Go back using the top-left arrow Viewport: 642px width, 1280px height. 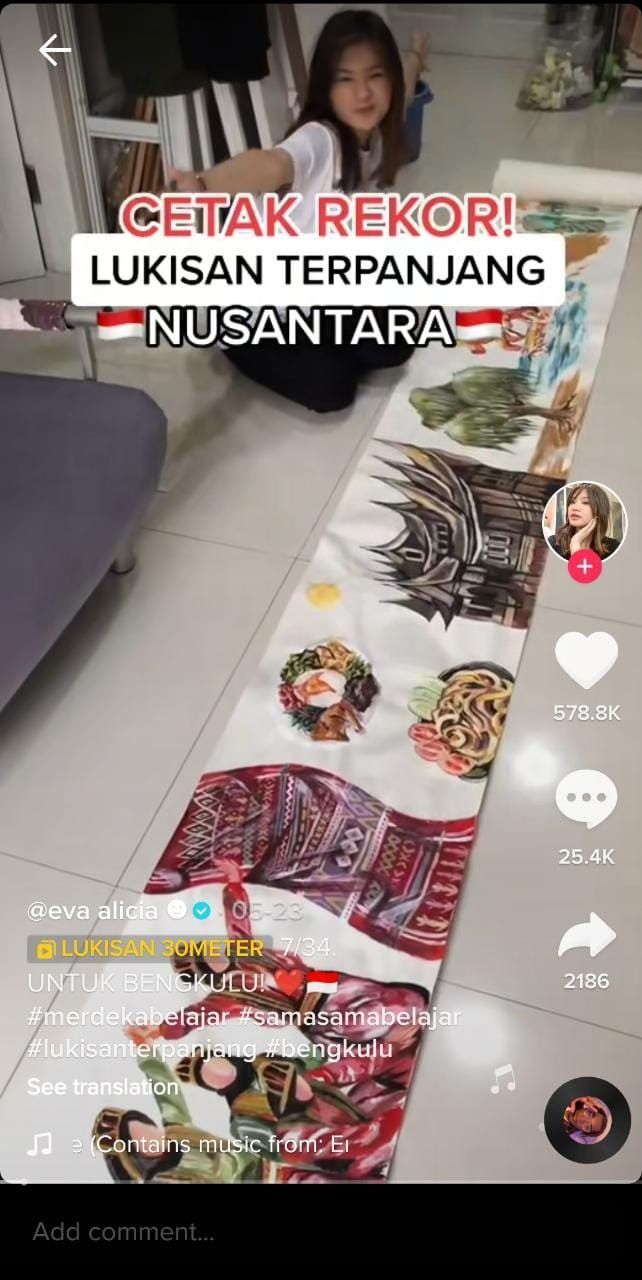tap(54, 50)
